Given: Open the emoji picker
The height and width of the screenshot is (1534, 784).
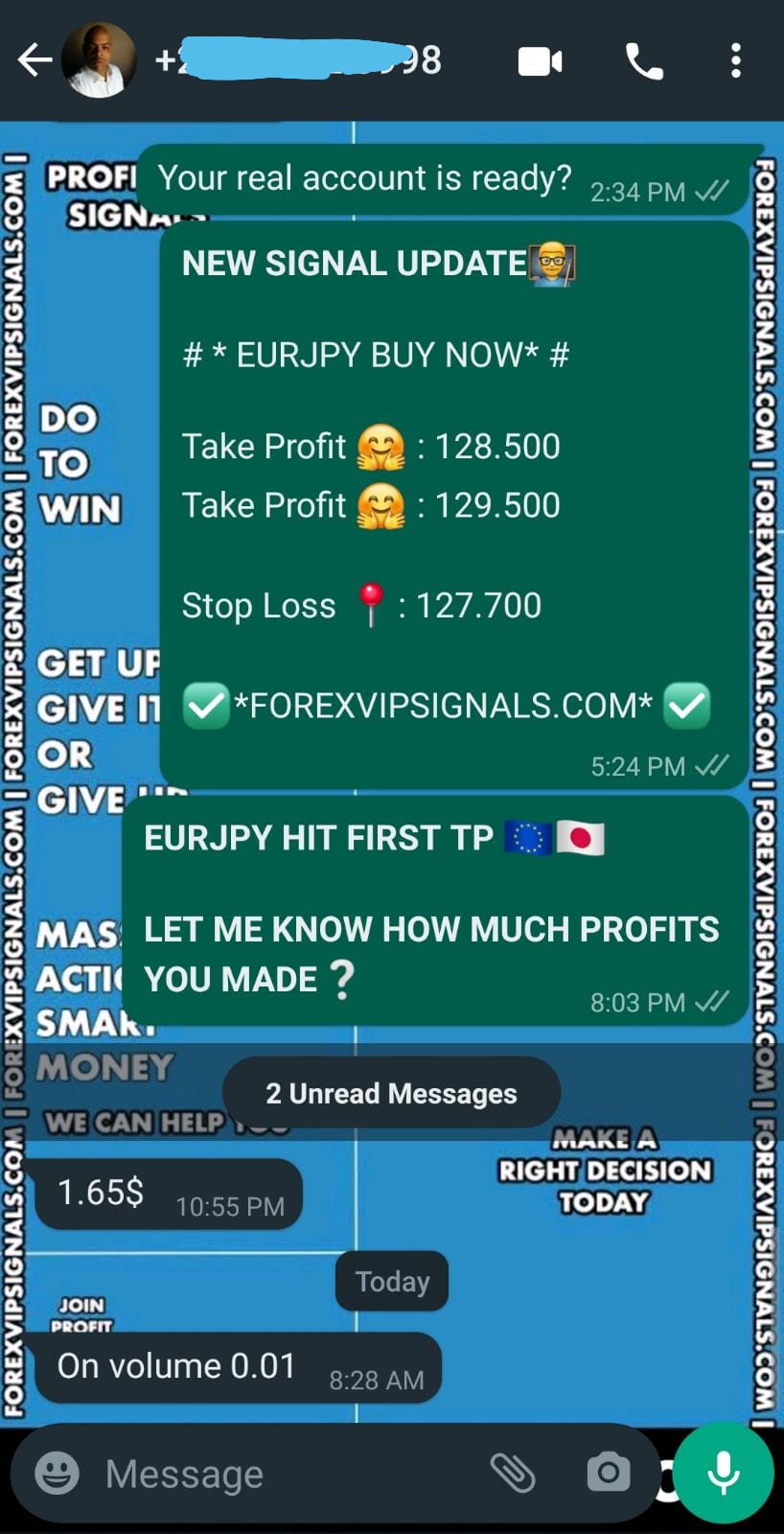Looking at the screenshot, I should coord(57,1473).
